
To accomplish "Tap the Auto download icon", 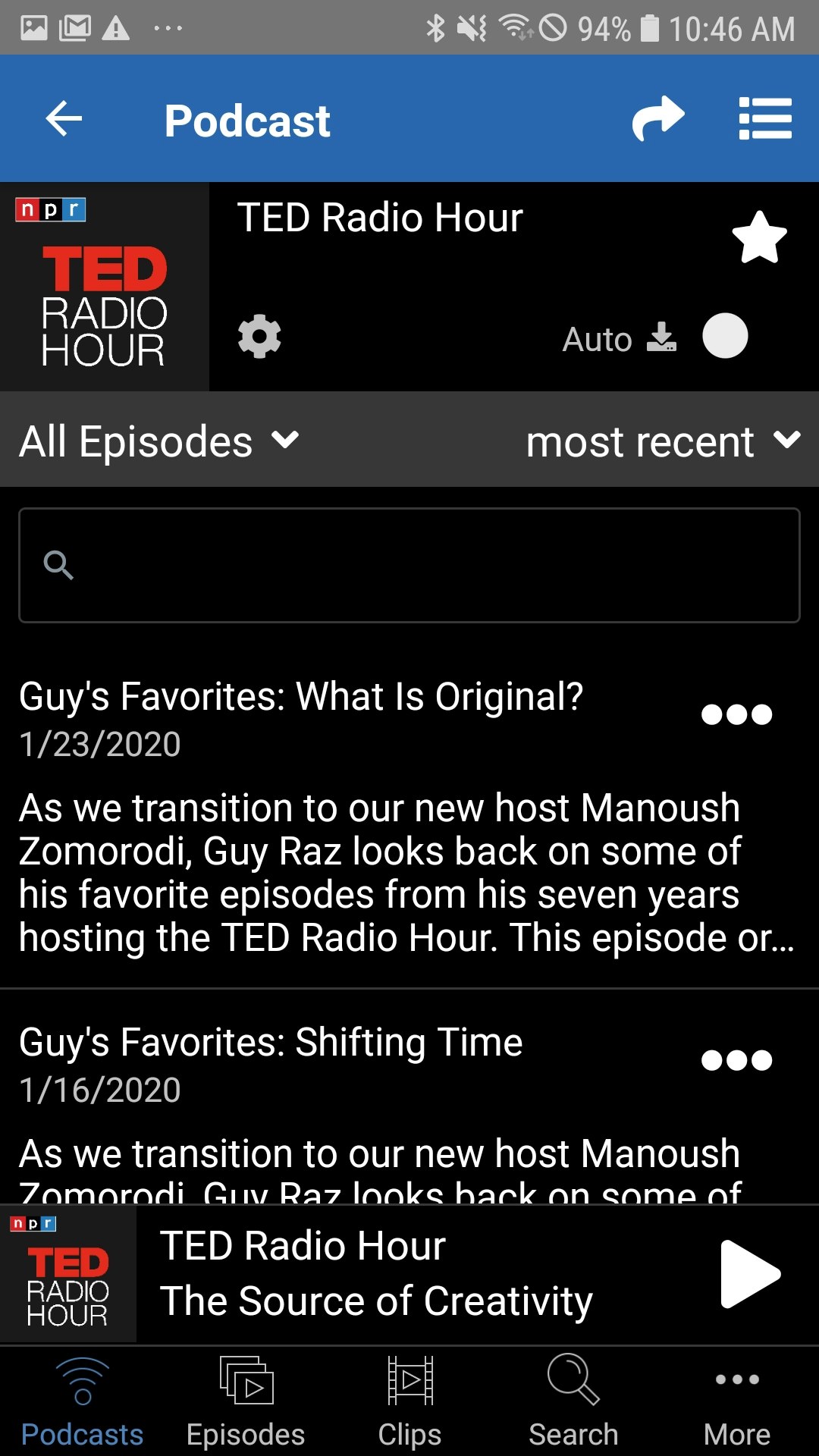I will 662,338.
